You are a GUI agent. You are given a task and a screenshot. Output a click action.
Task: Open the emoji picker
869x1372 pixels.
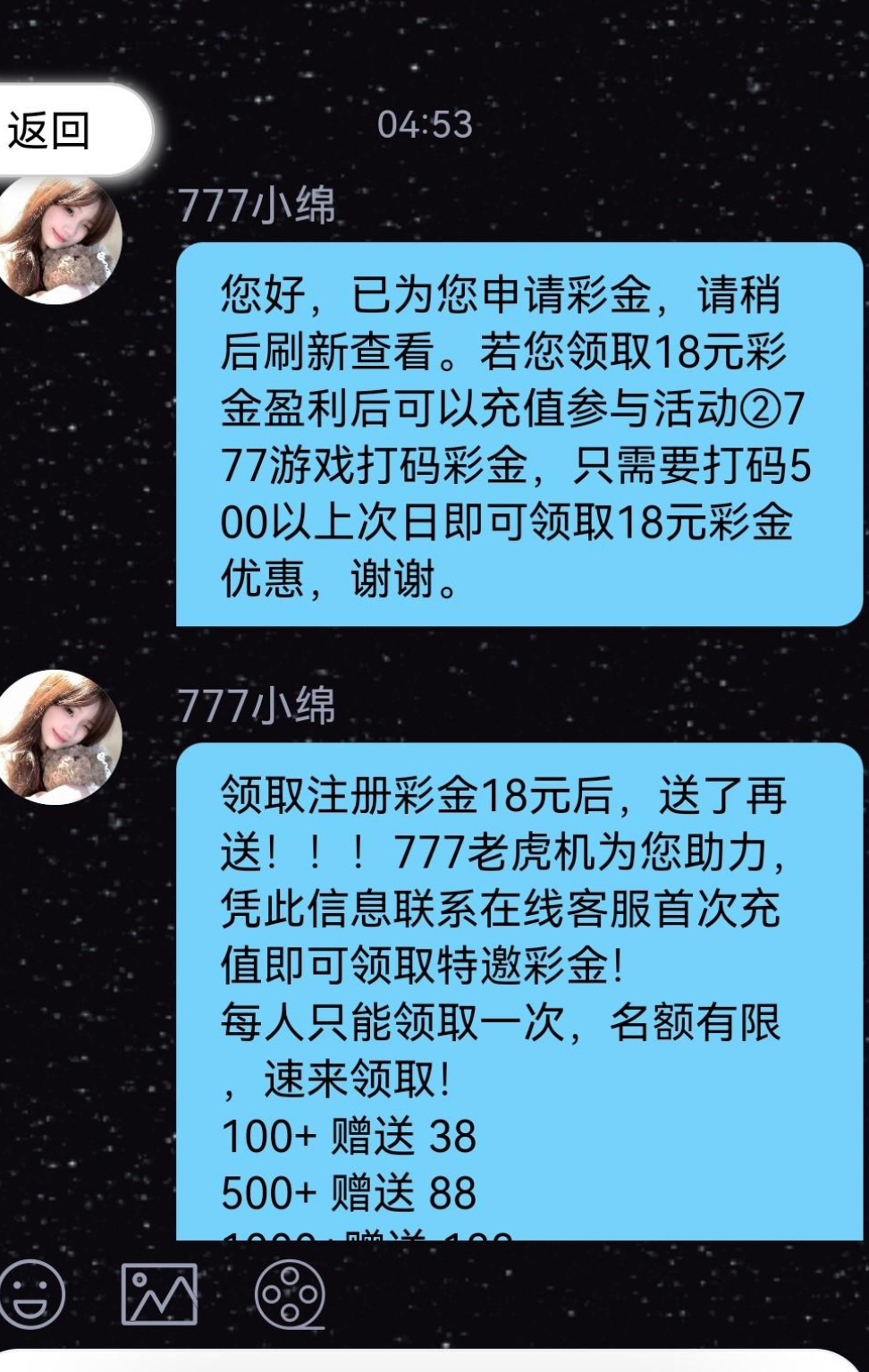point(33,1293)
